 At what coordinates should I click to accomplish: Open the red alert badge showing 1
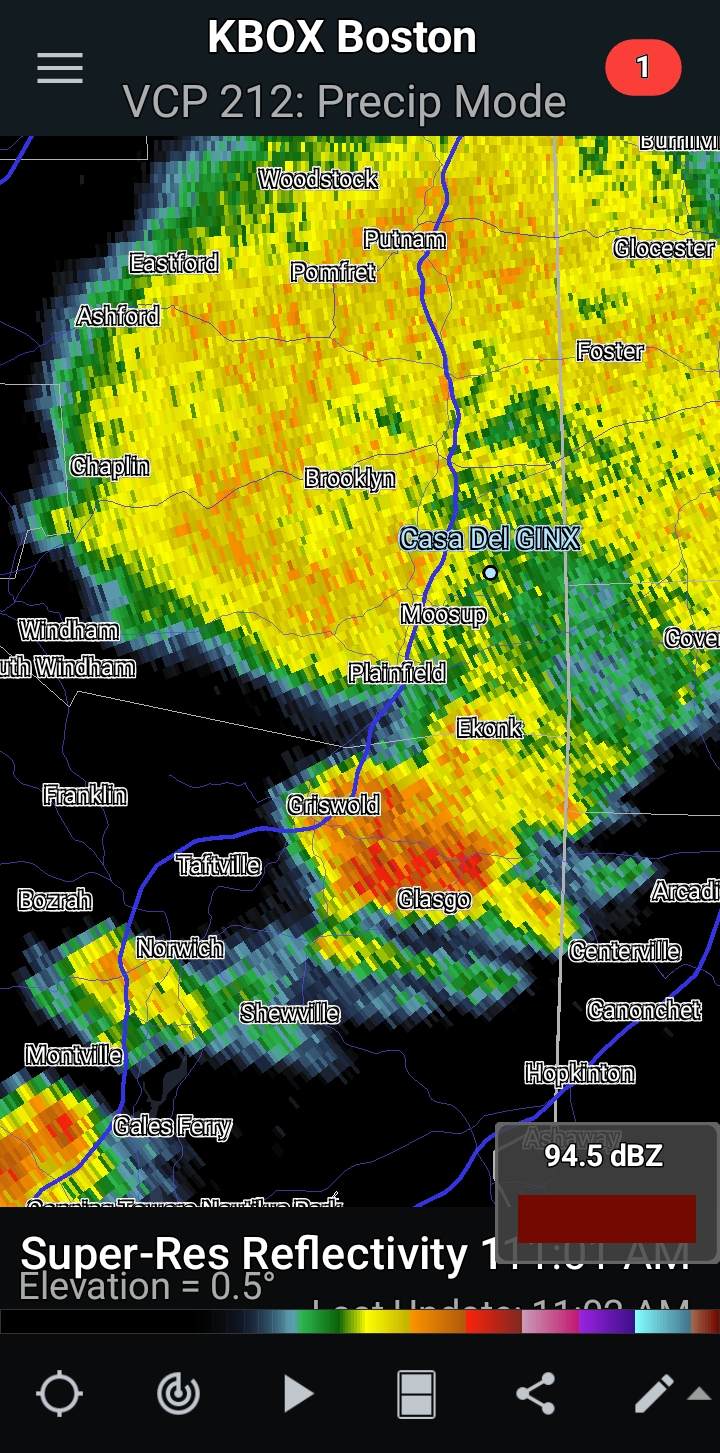(x=643, y=68)
